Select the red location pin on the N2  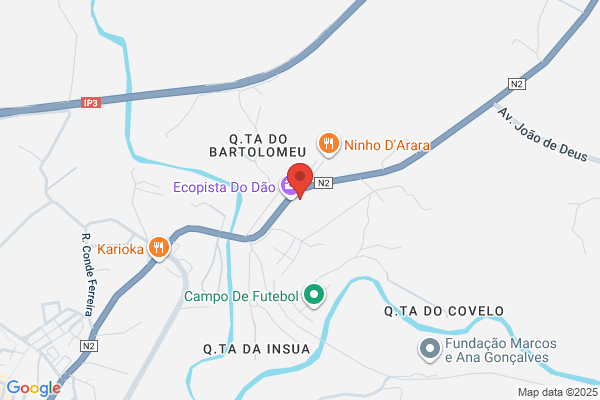coord(300,180)
